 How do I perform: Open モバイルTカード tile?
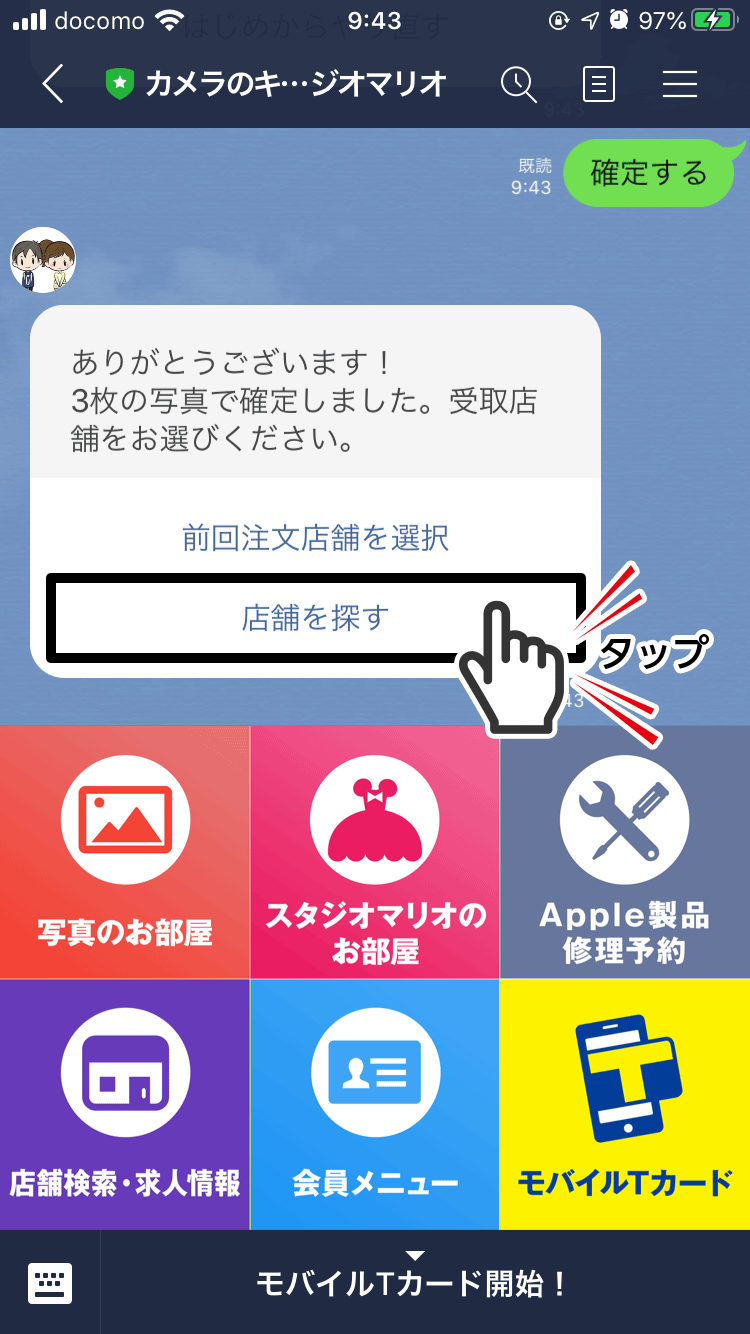point(624,1104)
